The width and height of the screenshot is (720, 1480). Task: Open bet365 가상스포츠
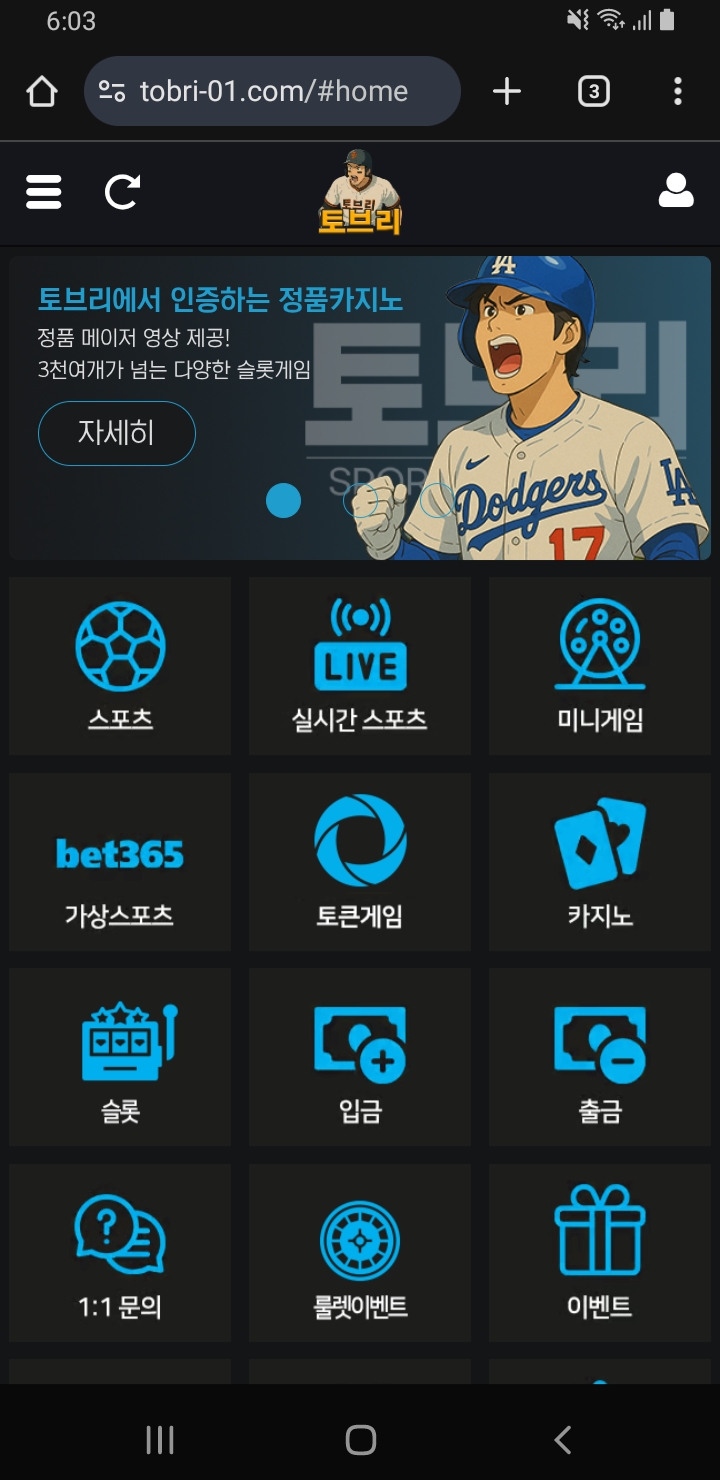(120, 862)
